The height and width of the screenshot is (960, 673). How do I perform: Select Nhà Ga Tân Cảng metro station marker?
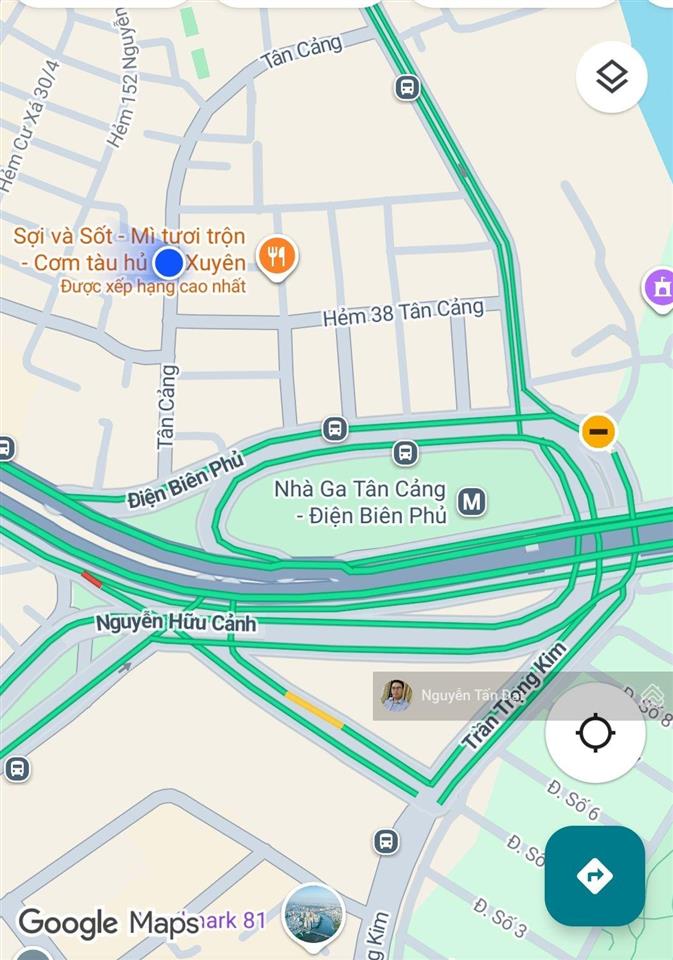point(471,501)
